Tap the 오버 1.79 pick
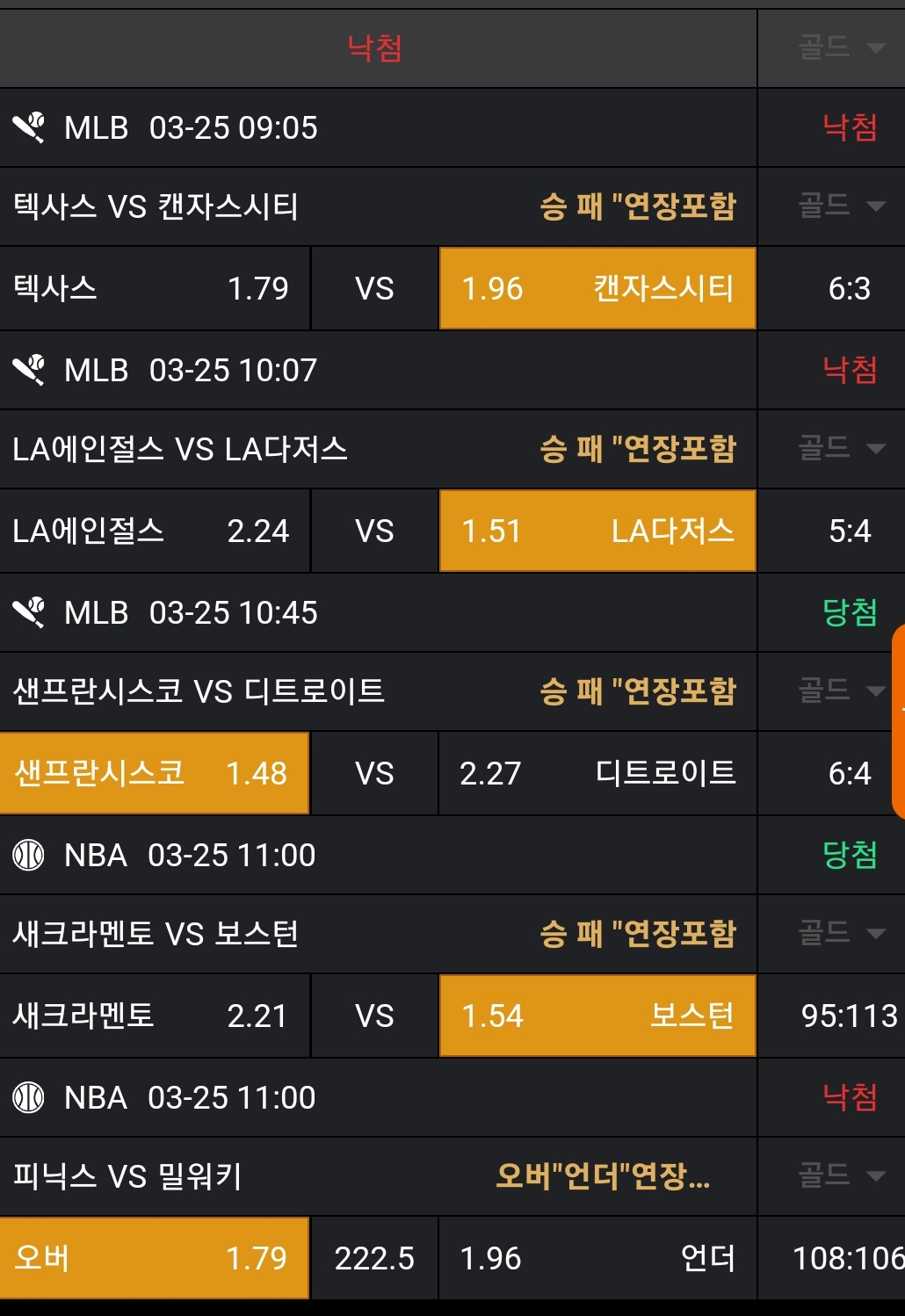The height and width of the screenshot is (1316, 905). [154, 1258]
